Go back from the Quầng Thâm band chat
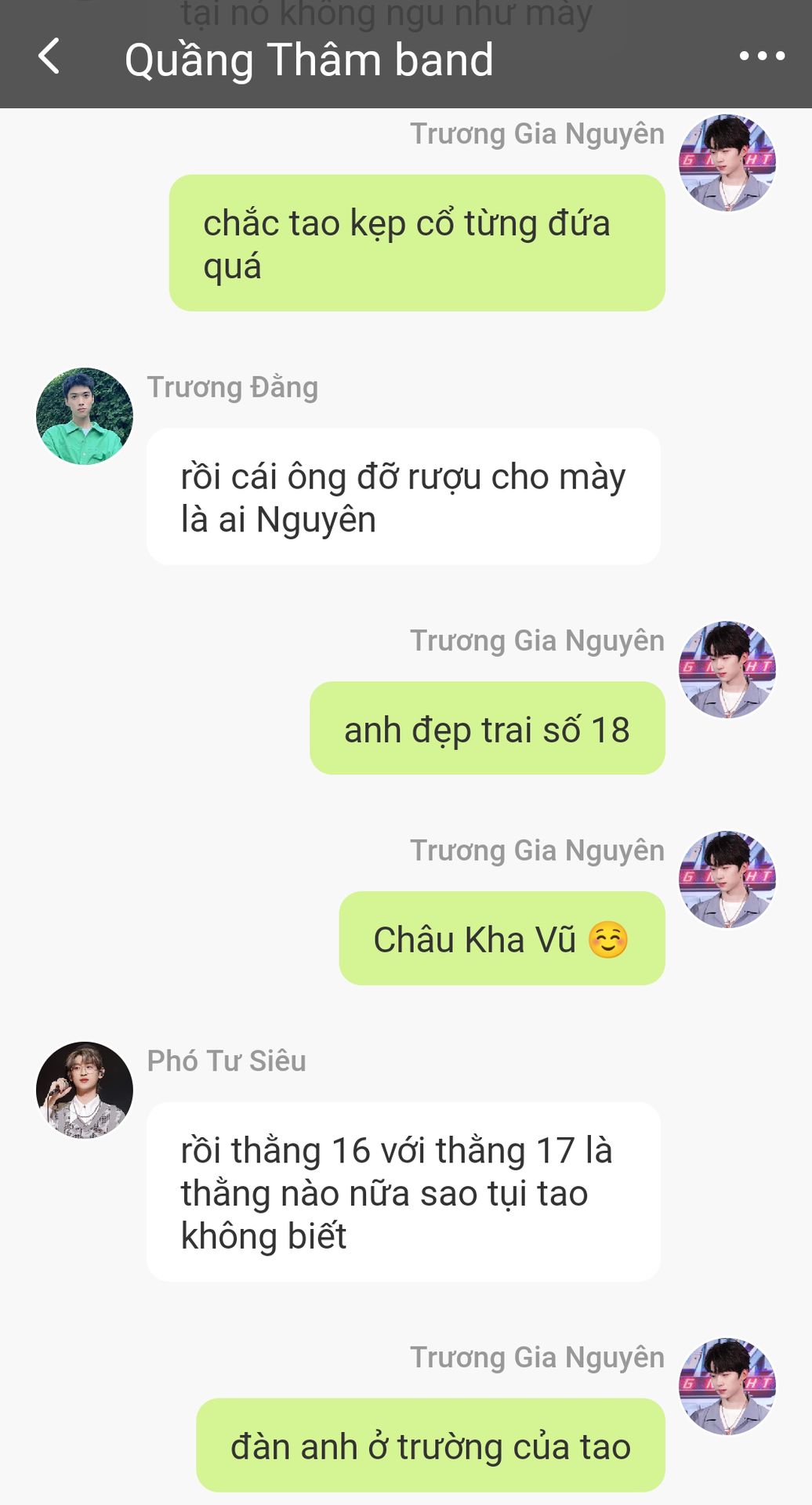The image size is (812, 1505). [49, 56]
